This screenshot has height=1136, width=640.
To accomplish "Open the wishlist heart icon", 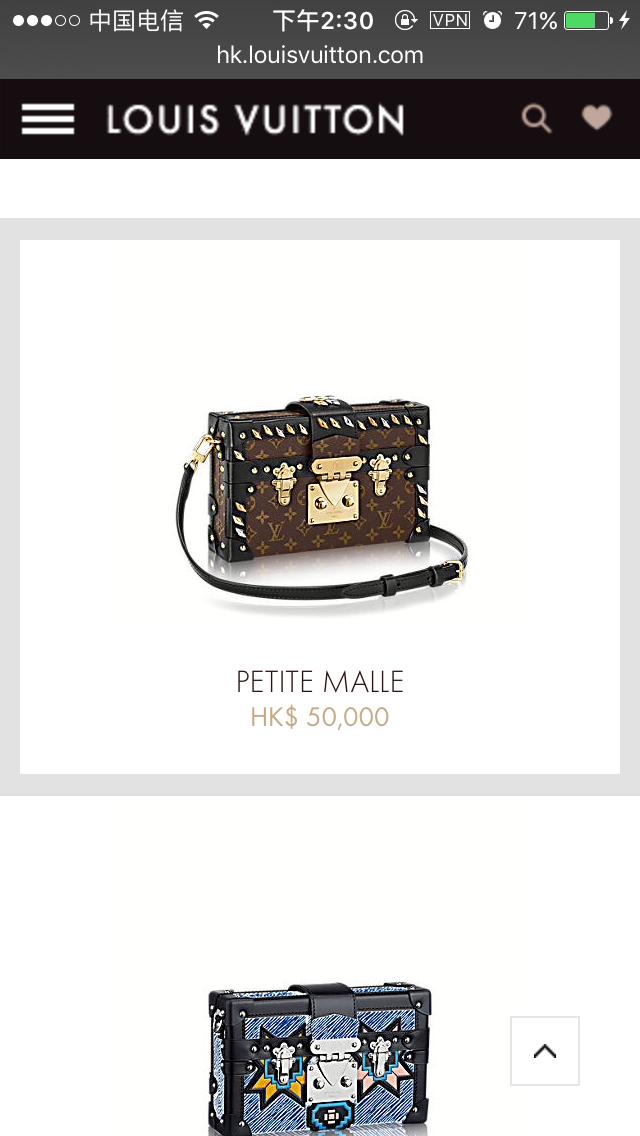I will (x=597, y=118).
